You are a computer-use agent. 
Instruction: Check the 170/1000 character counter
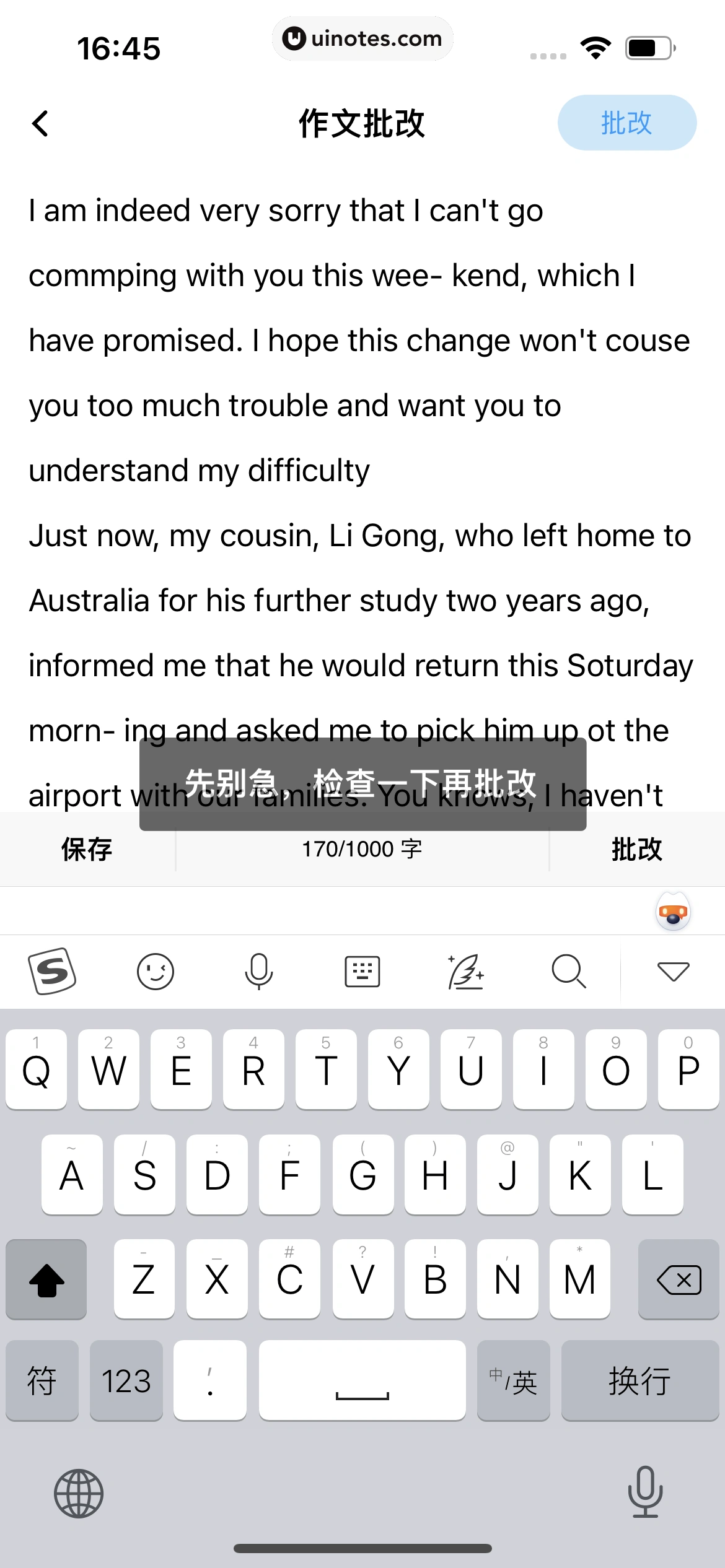[x=362, y=849]
